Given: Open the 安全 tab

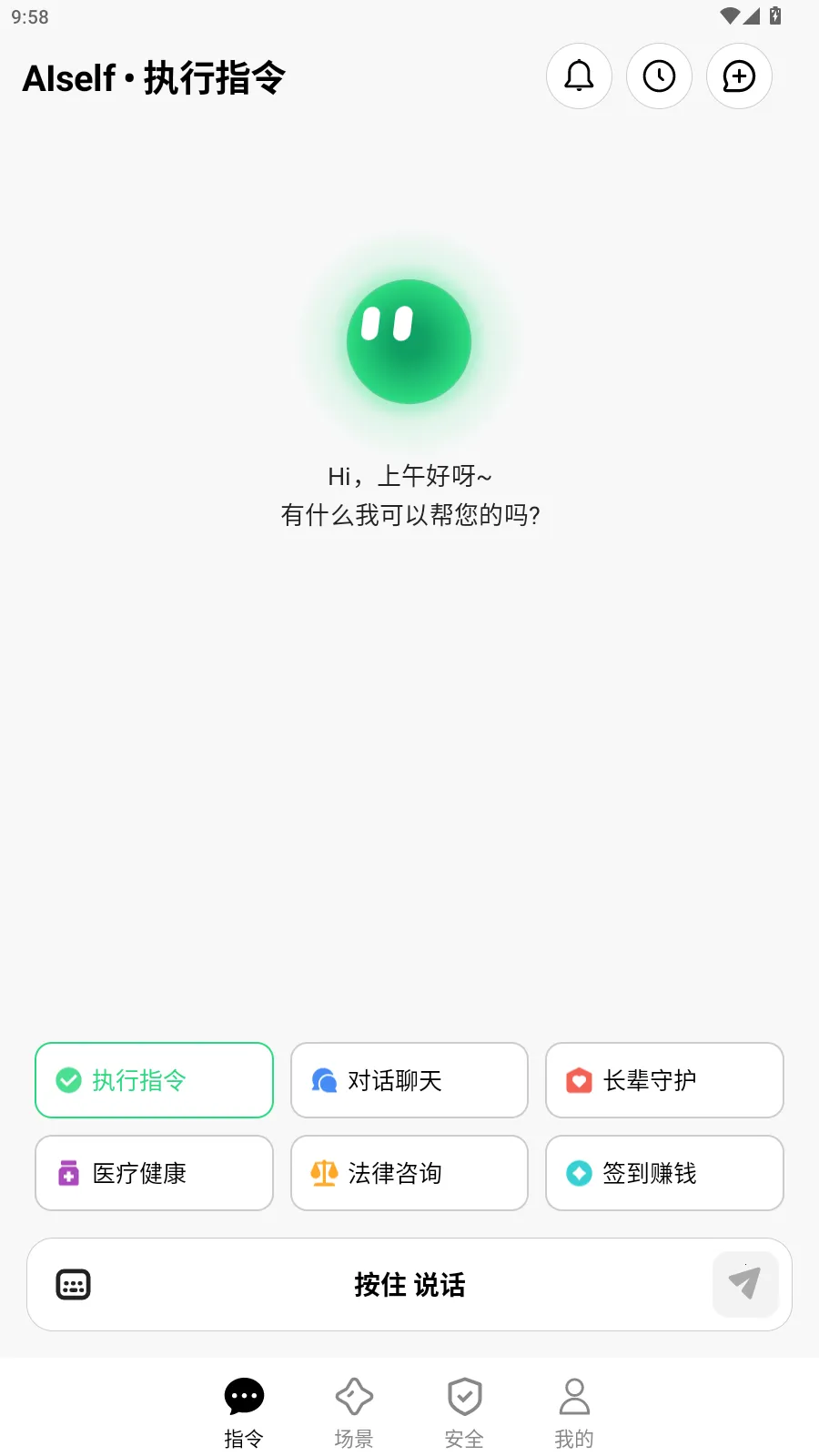Looking at the screenshot, I should [464, 1409].
